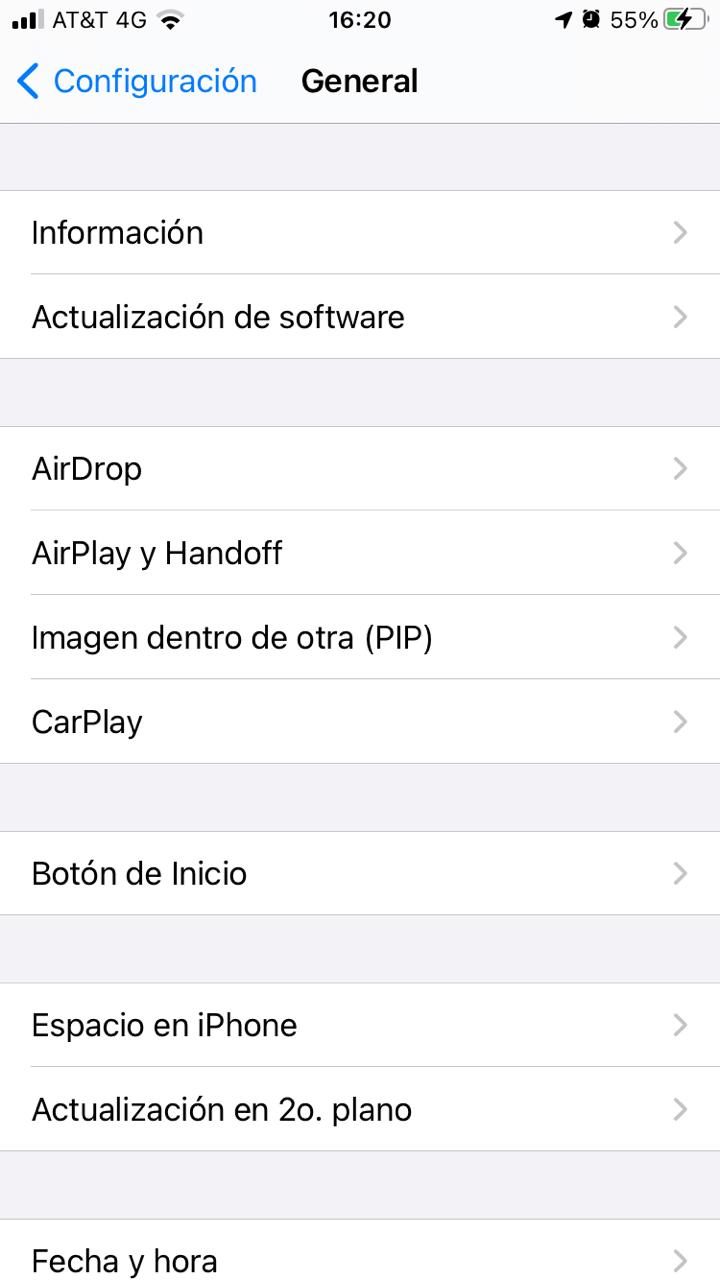The width and height of the screenshot is (720, 1280).
Task: Open AirDrop settings
Action: (360, 468)
